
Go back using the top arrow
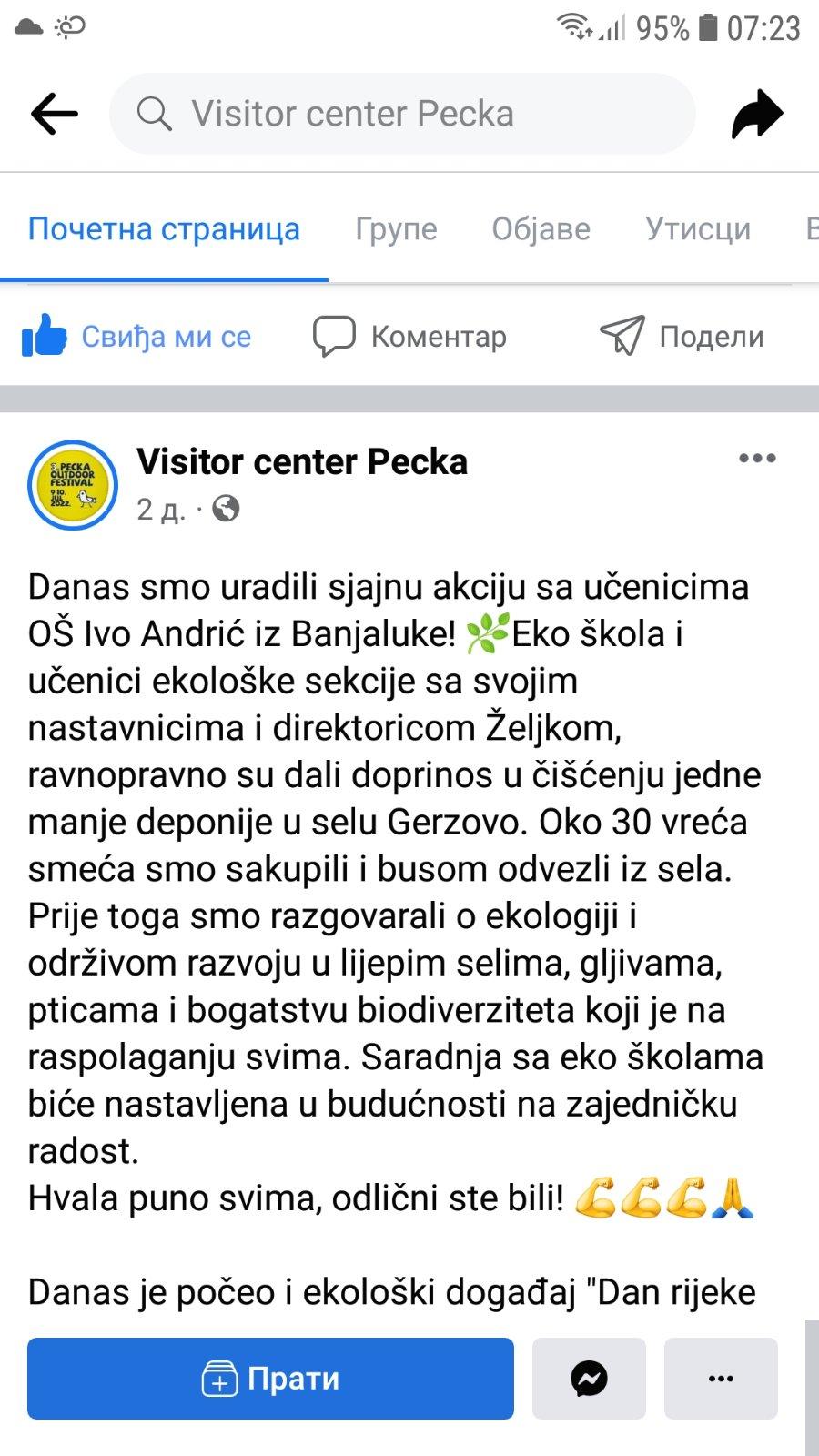(x=55, y=114)
